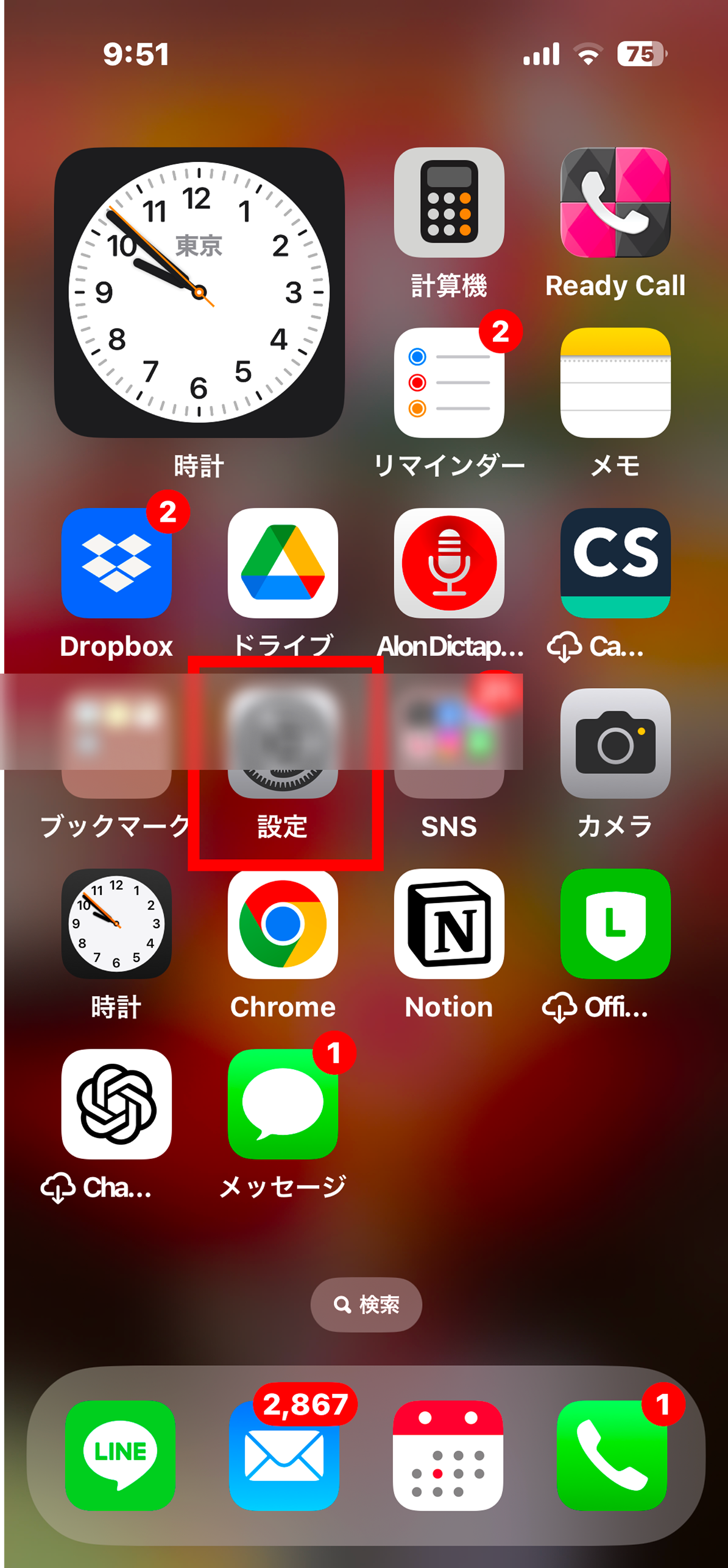Launch the 計算機 calculator app

[449, 202]
